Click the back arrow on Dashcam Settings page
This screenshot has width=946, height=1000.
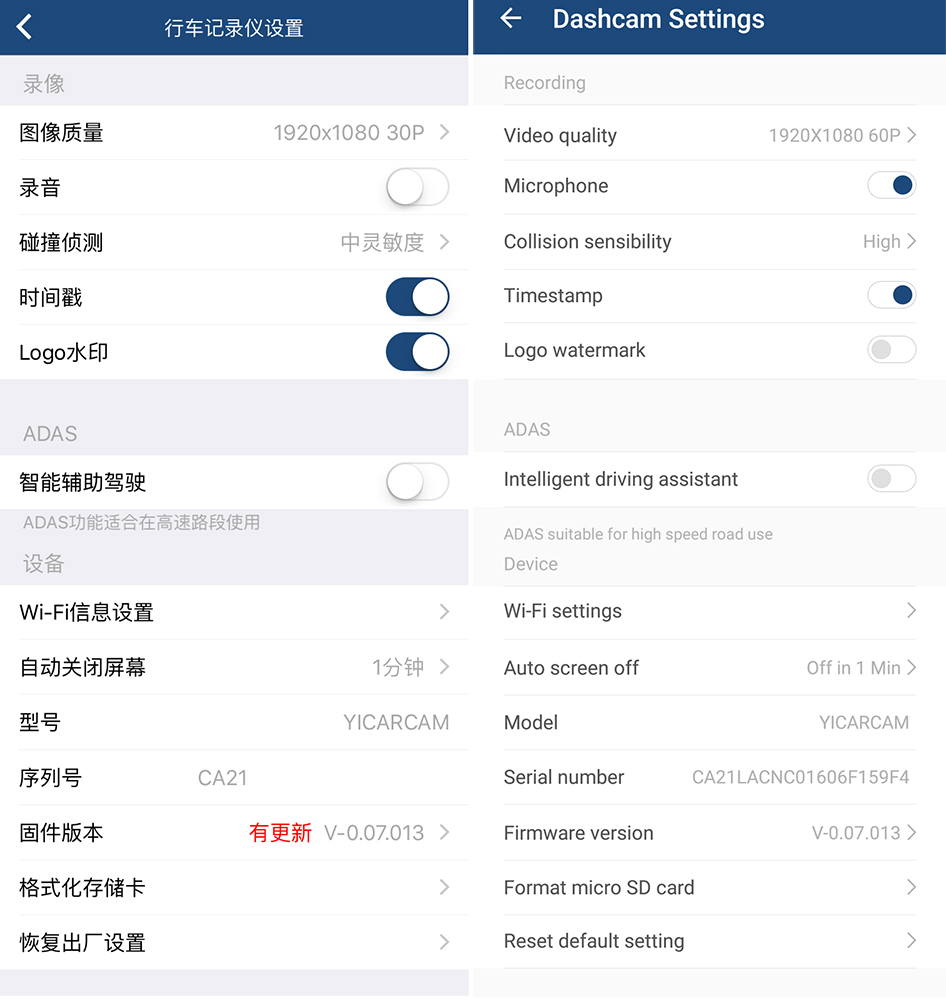coord(511,17)
